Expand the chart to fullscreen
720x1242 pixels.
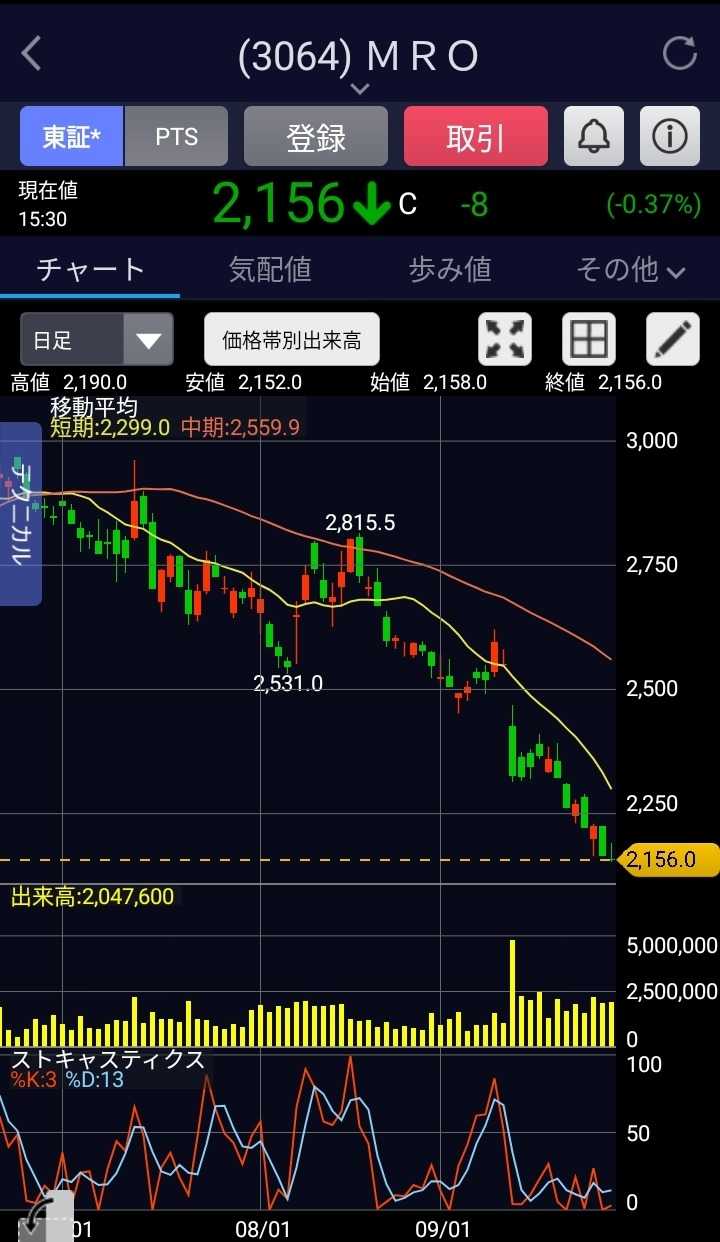(505, 340)
